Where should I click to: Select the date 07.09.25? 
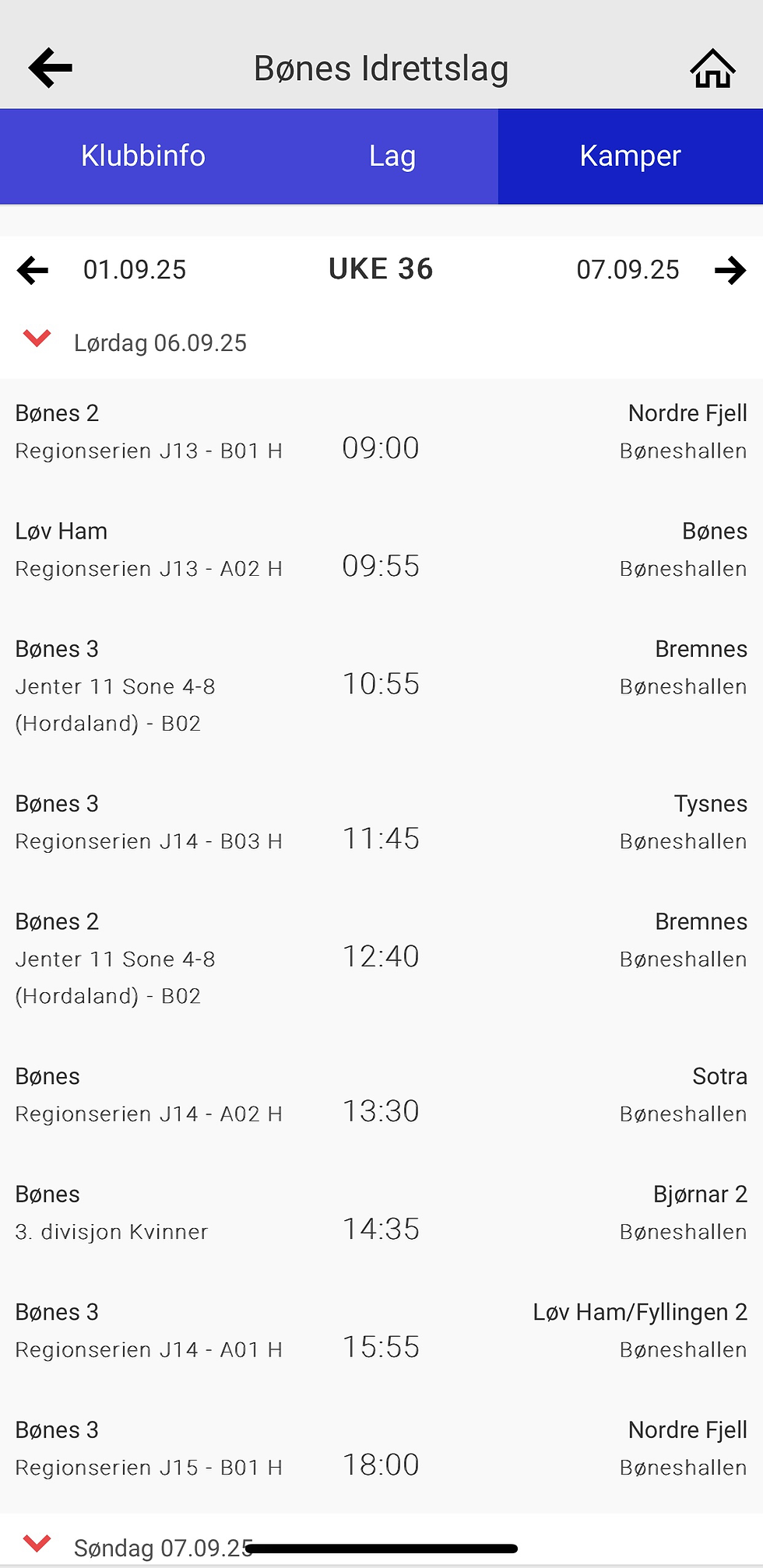628,270
